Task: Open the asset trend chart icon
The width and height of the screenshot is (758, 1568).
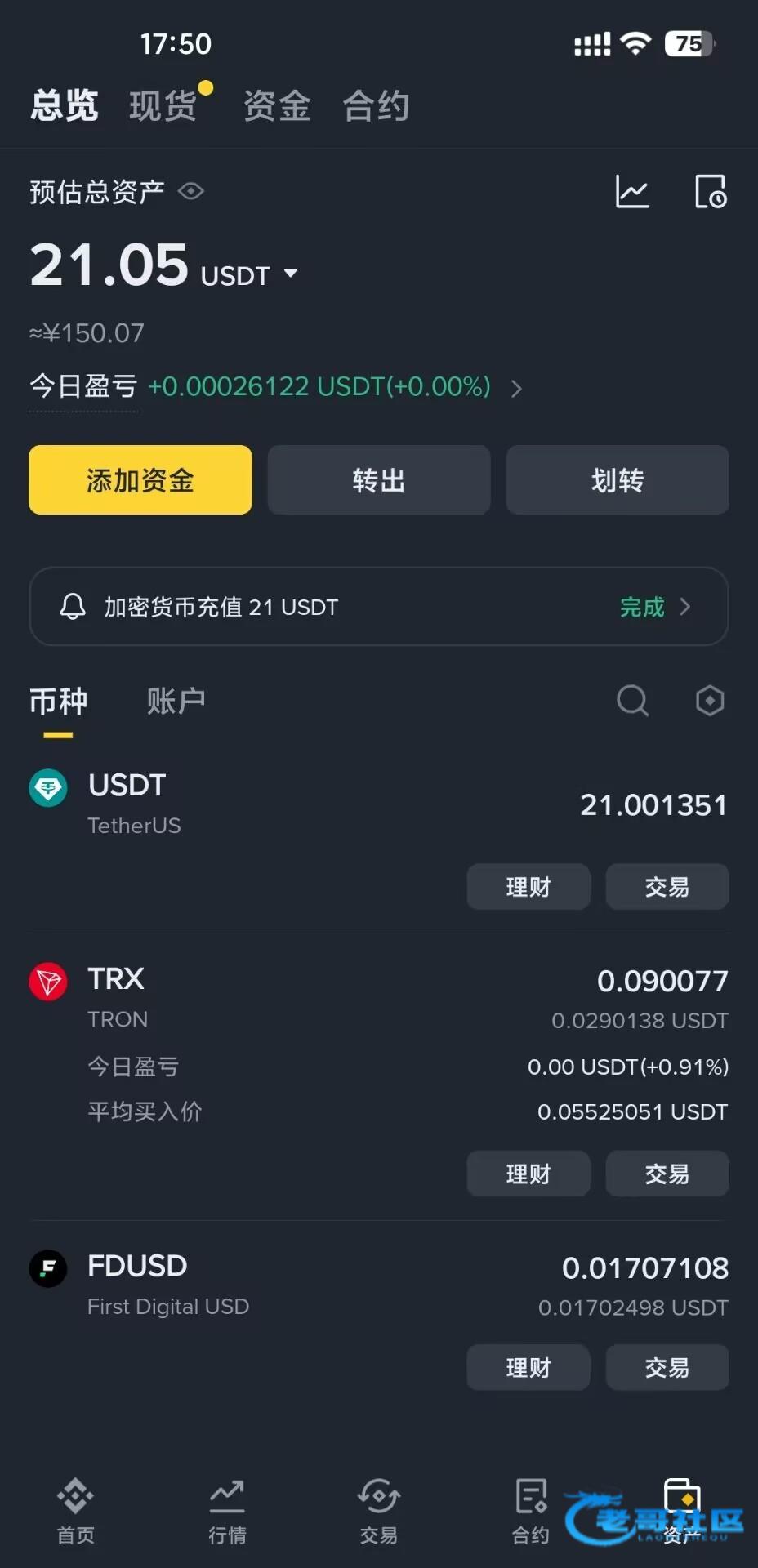Action: click(631, 192)
